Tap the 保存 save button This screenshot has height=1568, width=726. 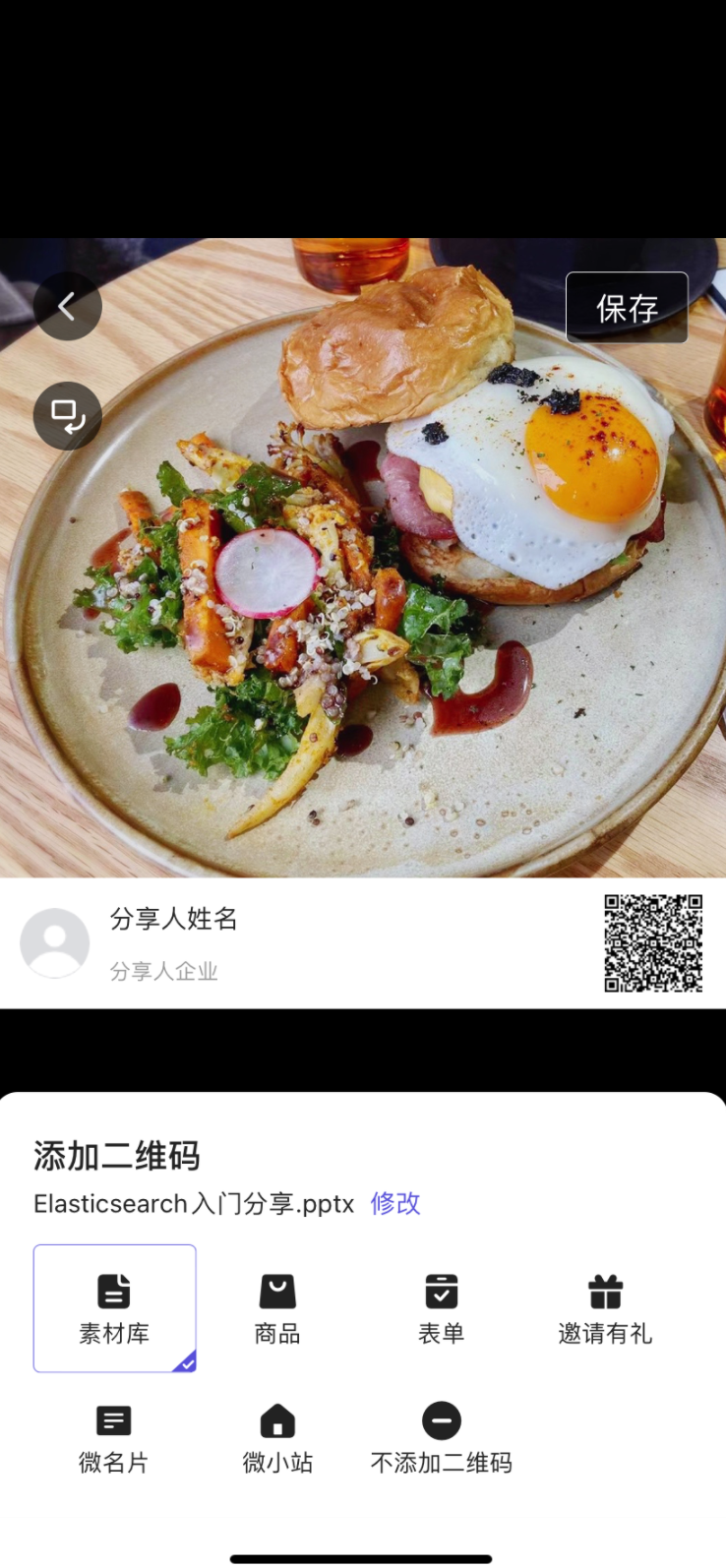628,306
